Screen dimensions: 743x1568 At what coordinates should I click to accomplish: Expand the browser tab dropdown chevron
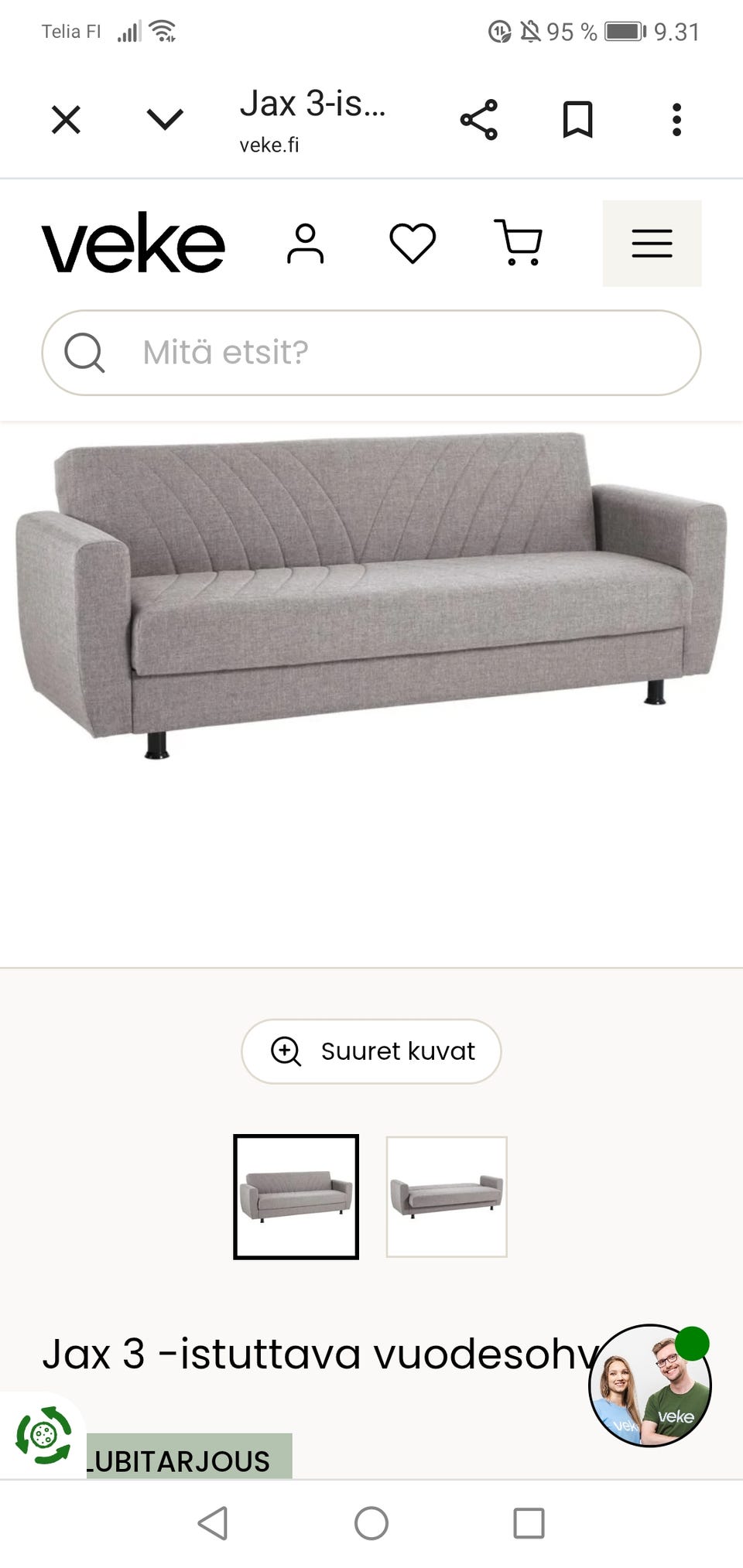coord(165,120)
